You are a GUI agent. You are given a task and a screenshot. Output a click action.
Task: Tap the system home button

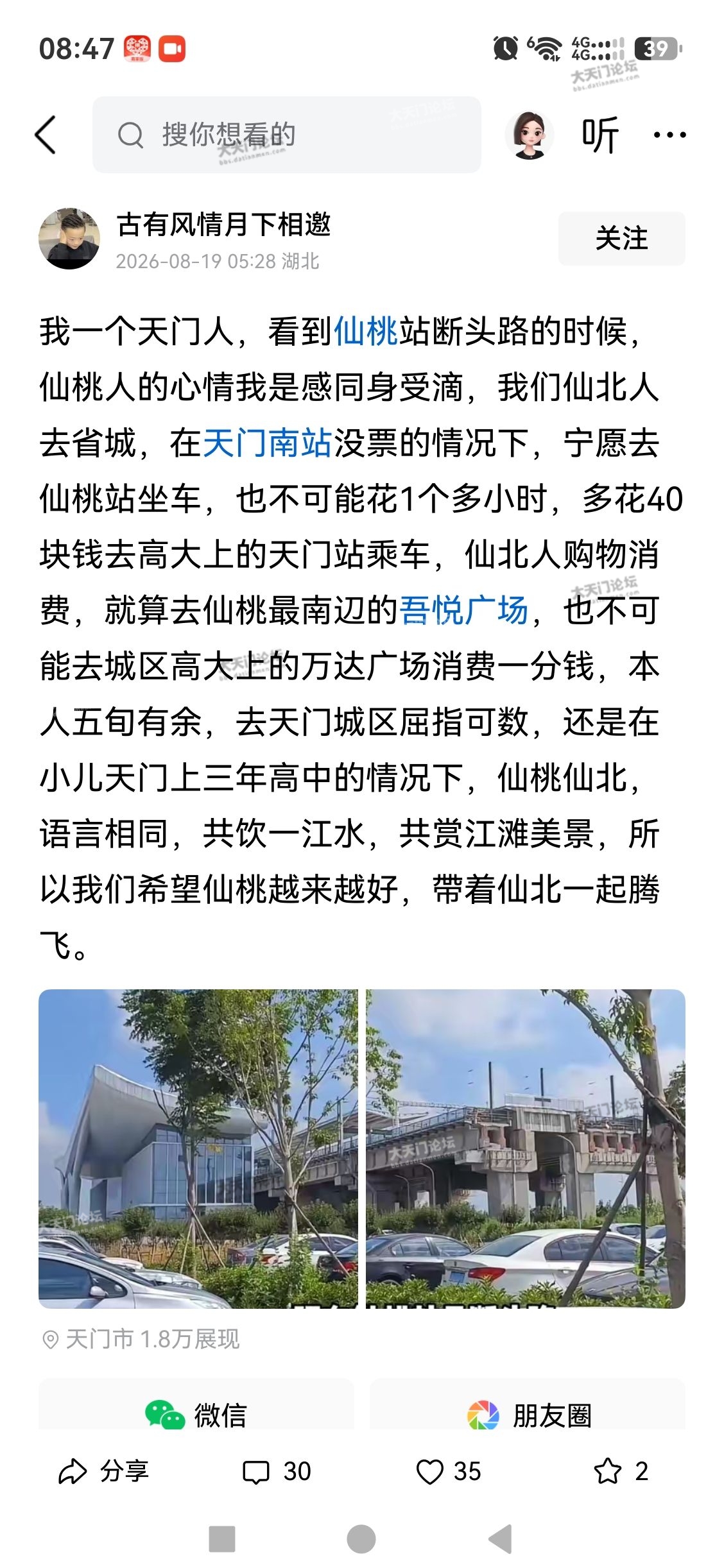pyautogui.click(x=361, y=1538)
